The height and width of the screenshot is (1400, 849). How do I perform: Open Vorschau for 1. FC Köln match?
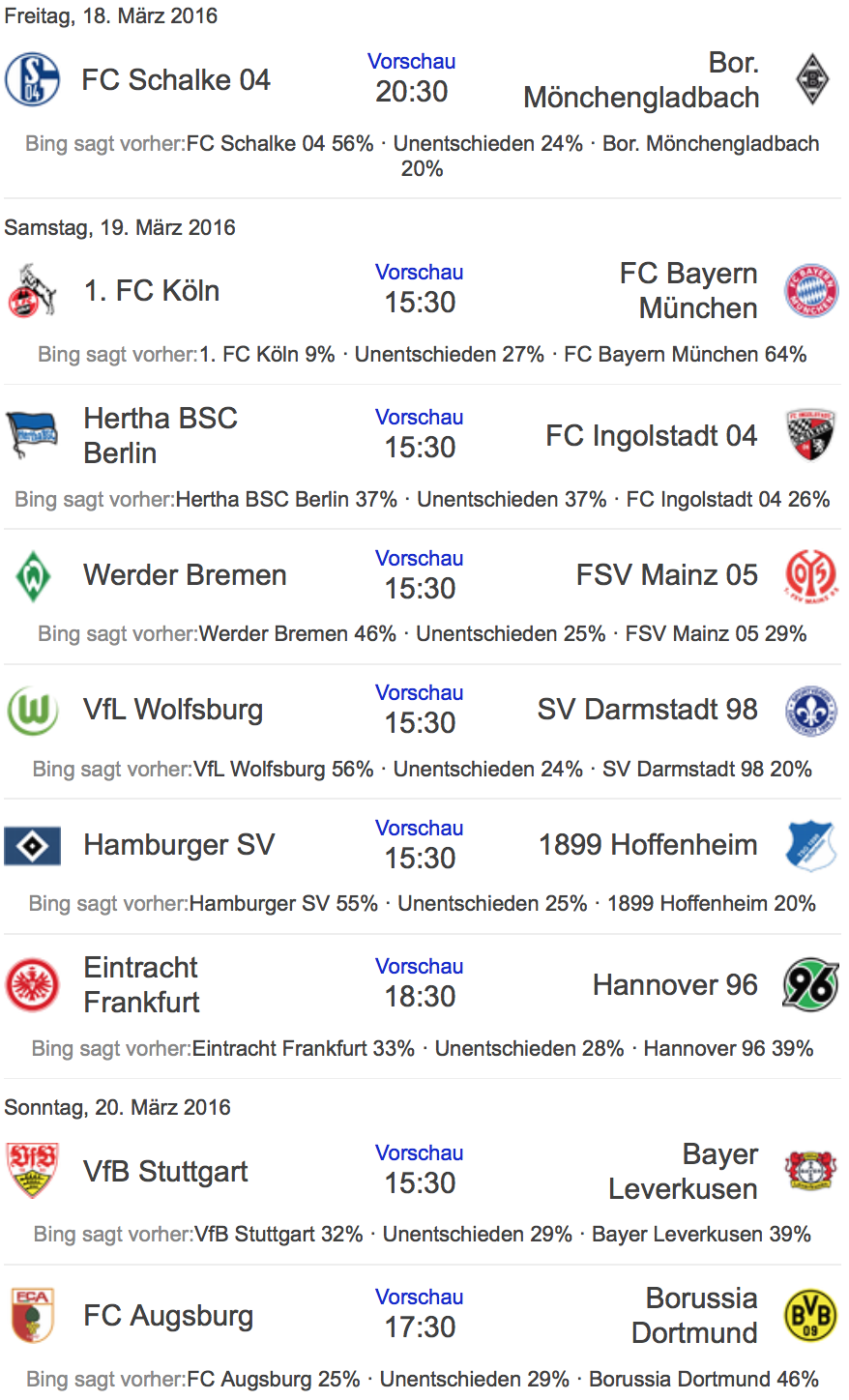(419, 273)
